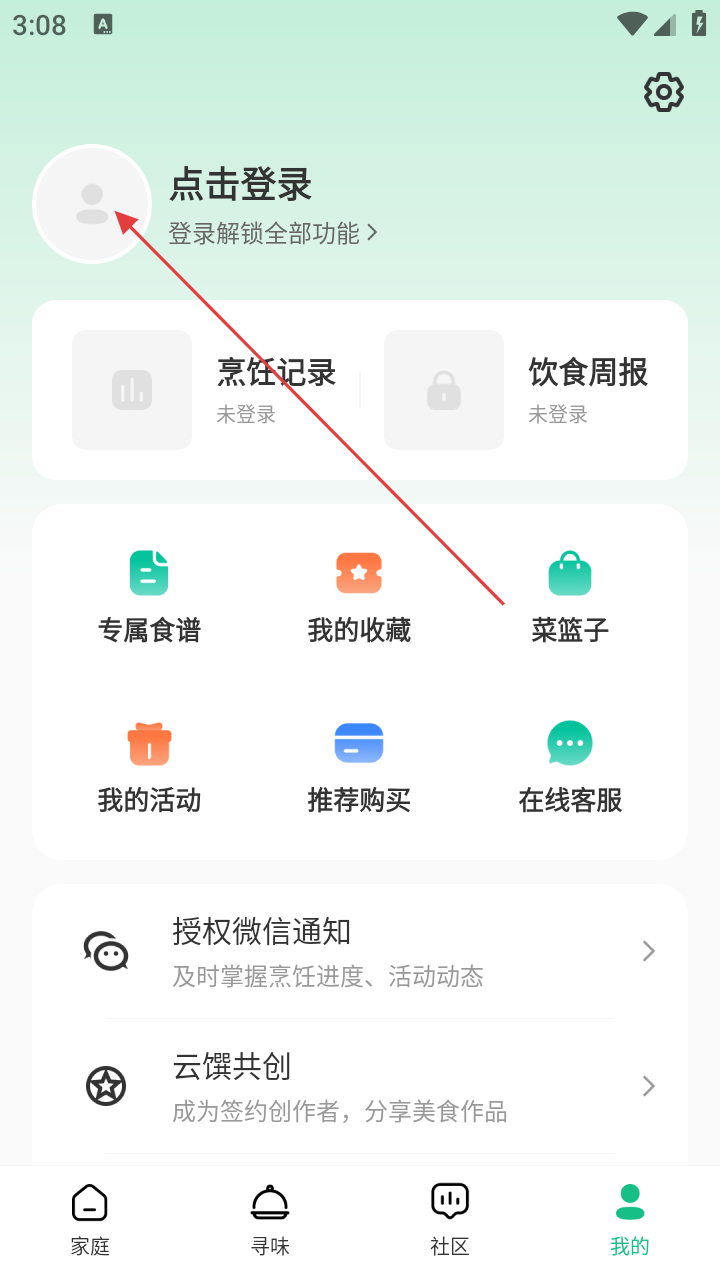
Task: Open the settings gear icon
Action: [x=663, y=92]
